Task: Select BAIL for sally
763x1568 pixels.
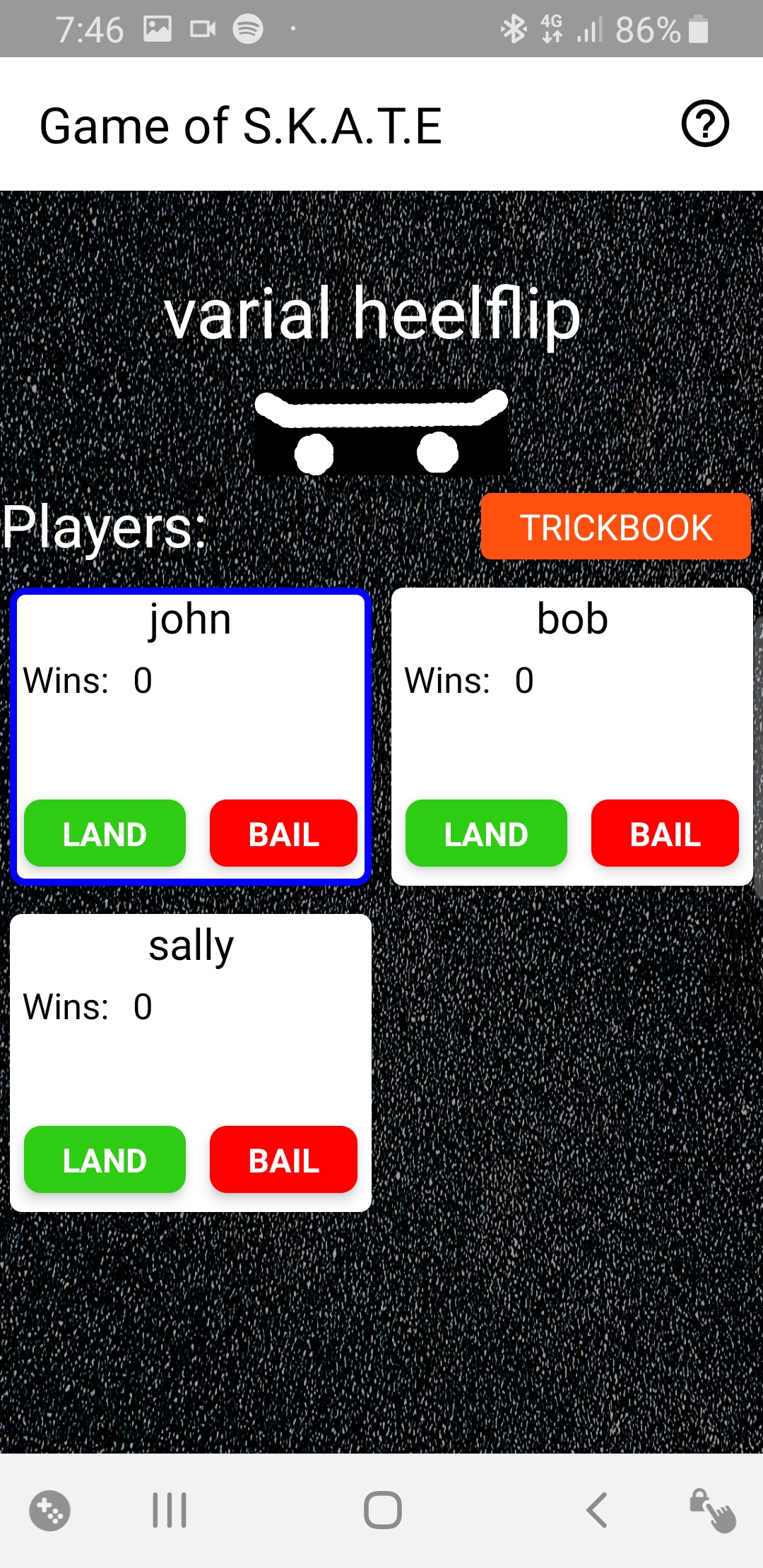Action: 283,1160
